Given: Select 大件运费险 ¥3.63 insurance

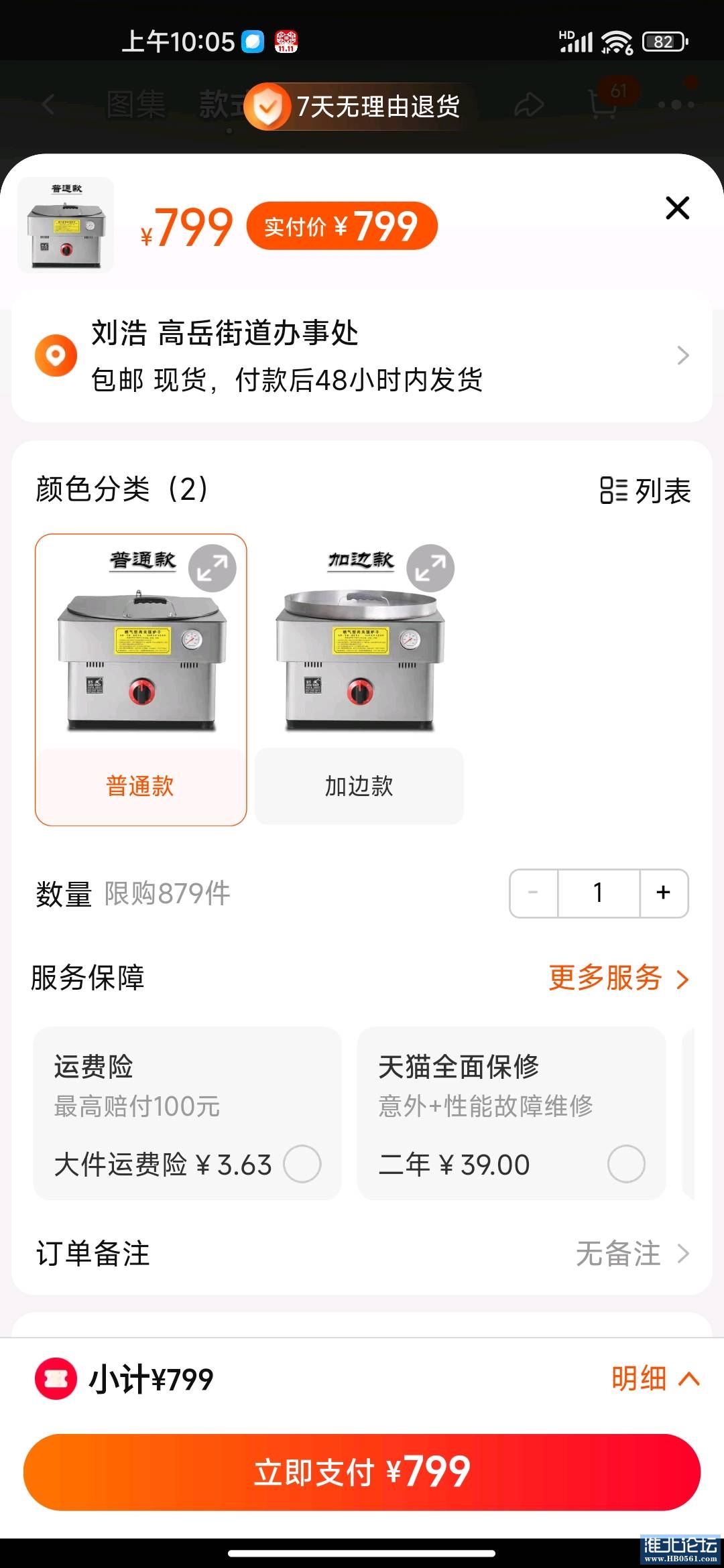Looking at the screenshot, I should coord(302,1164).
